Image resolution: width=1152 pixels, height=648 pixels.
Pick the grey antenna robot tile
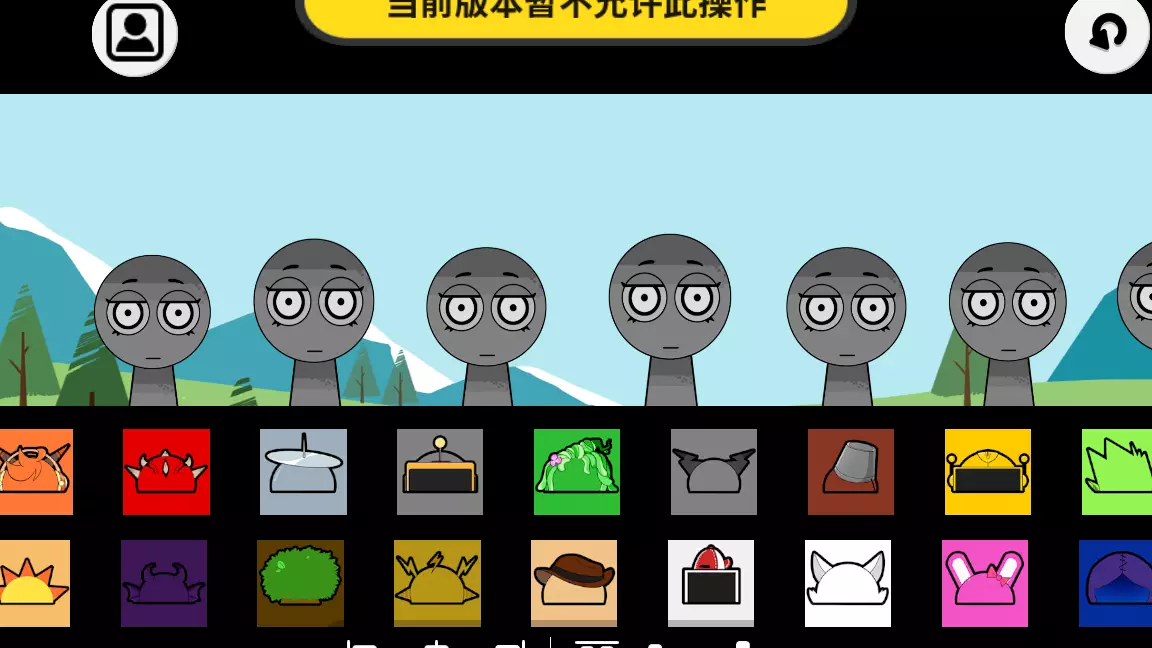(x=440, y=472)
